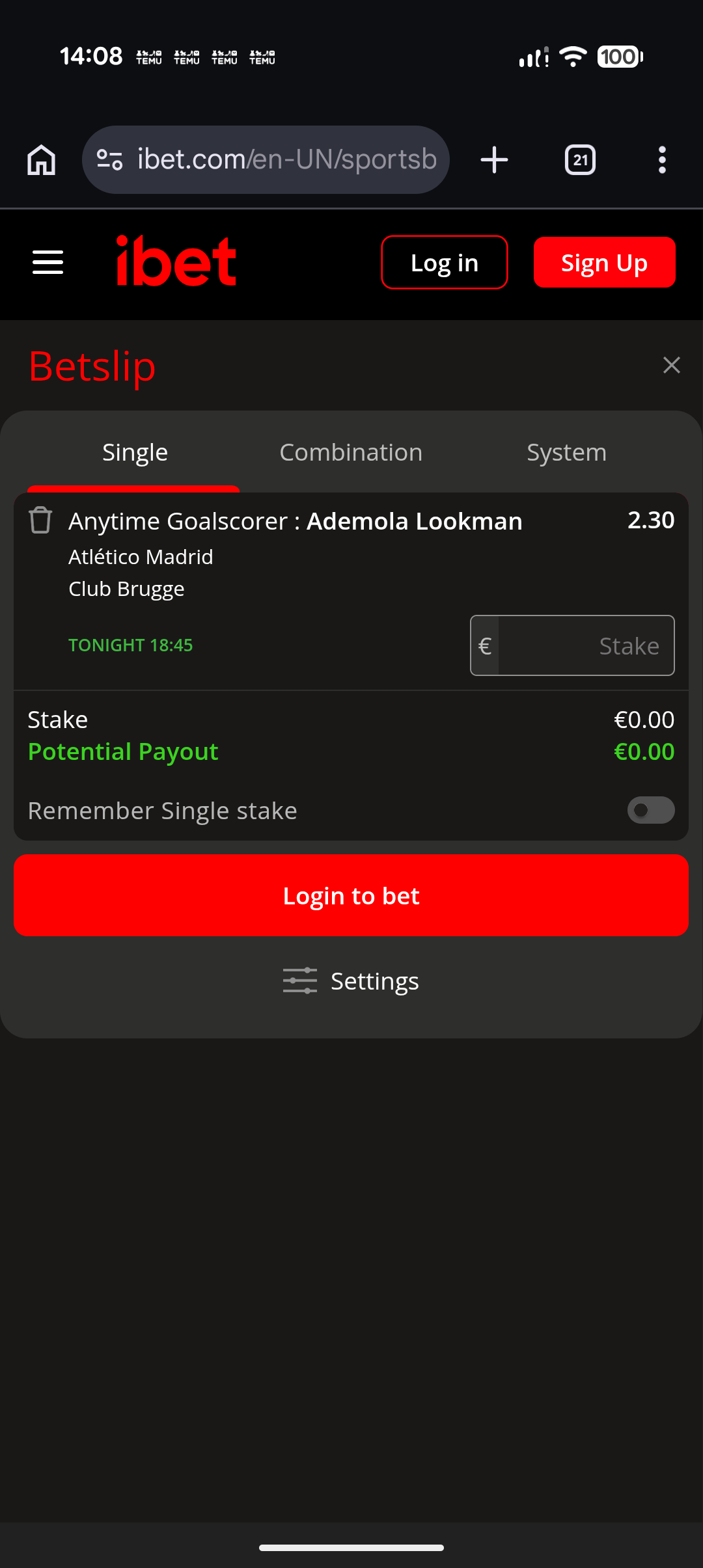Tap Login to bet

(x=351, y=895)
